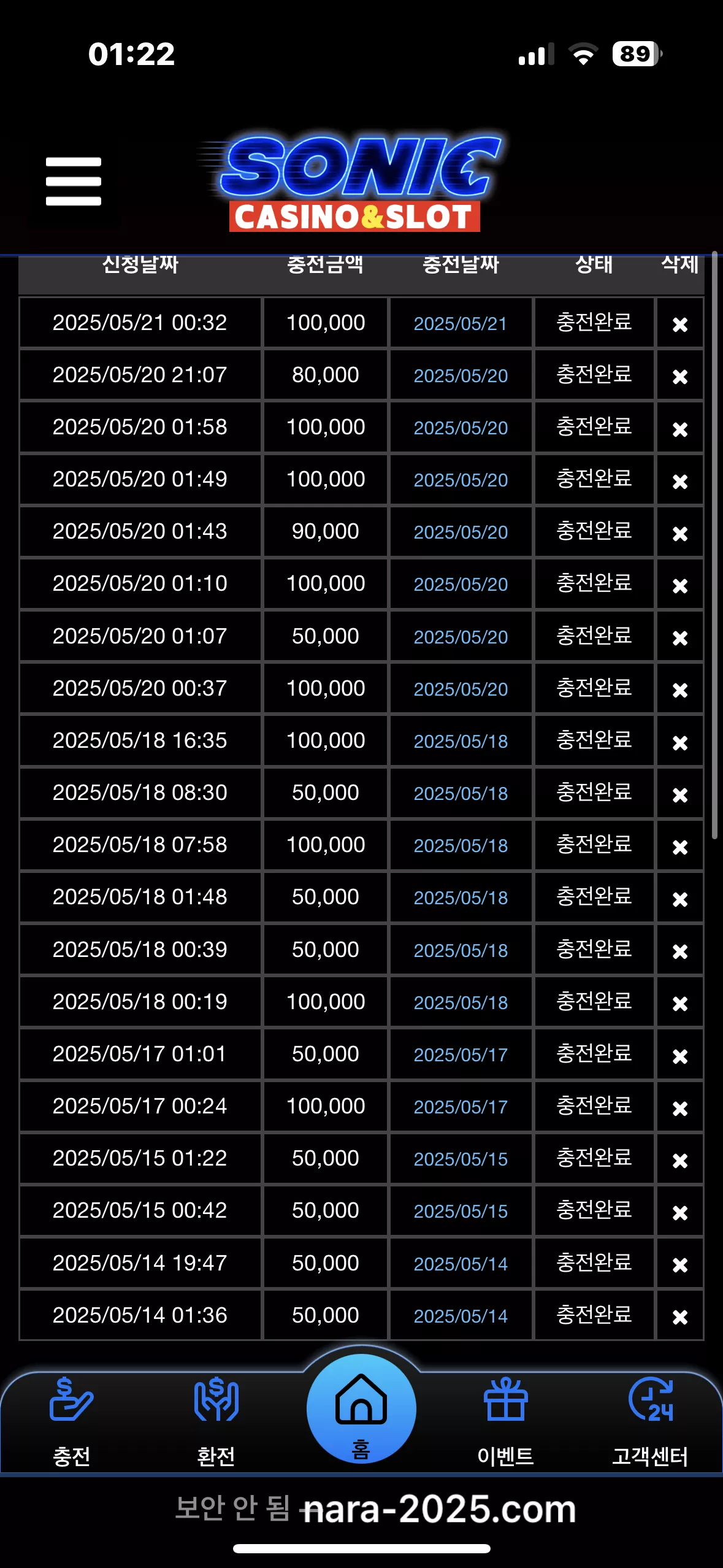Delete the 2025/05/20 21:07 record
This screenshot has height=1568, width=723.
(680, 376)
